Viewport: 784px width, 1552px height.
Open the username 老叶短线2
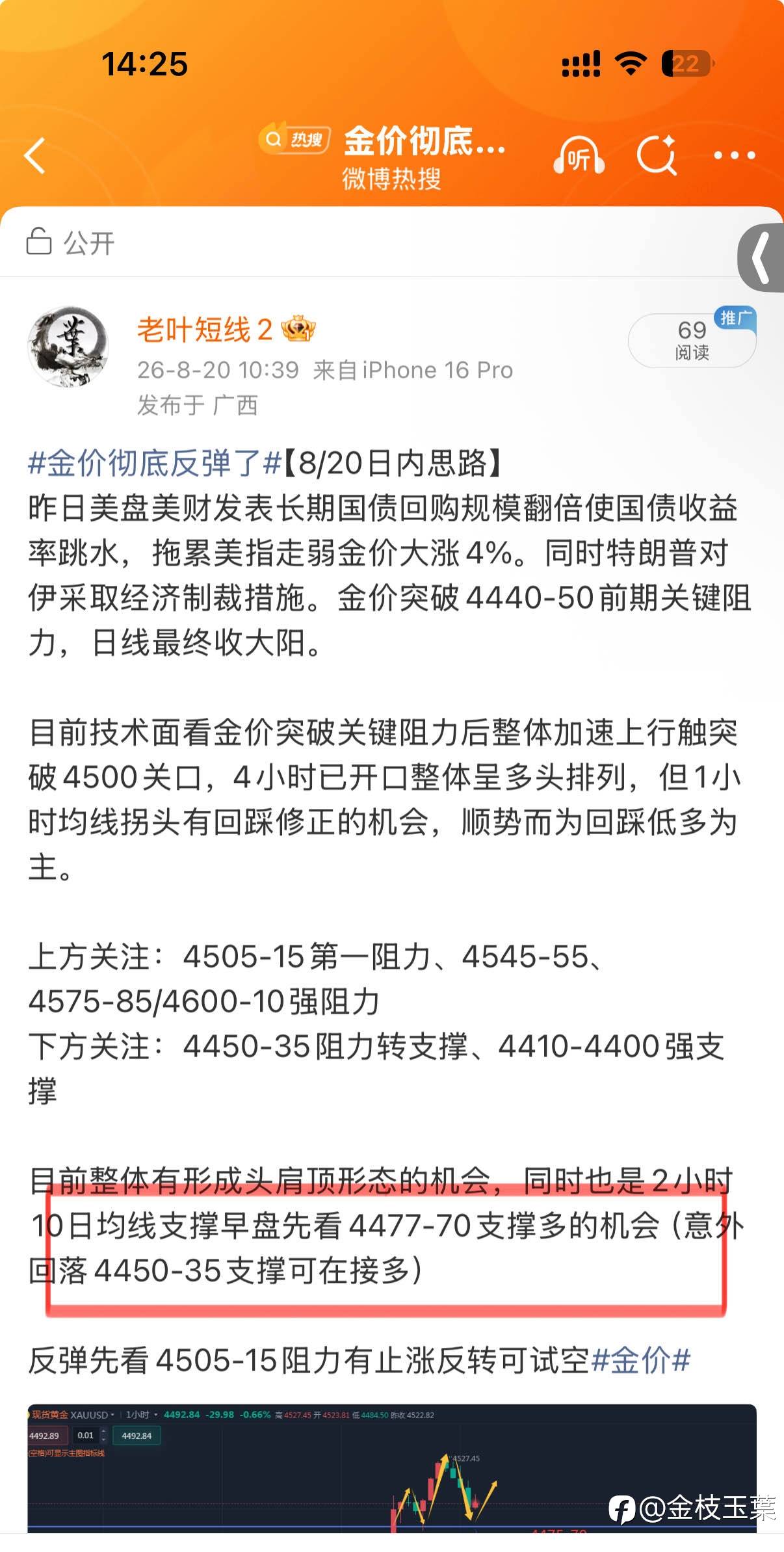tap(204, 330)
